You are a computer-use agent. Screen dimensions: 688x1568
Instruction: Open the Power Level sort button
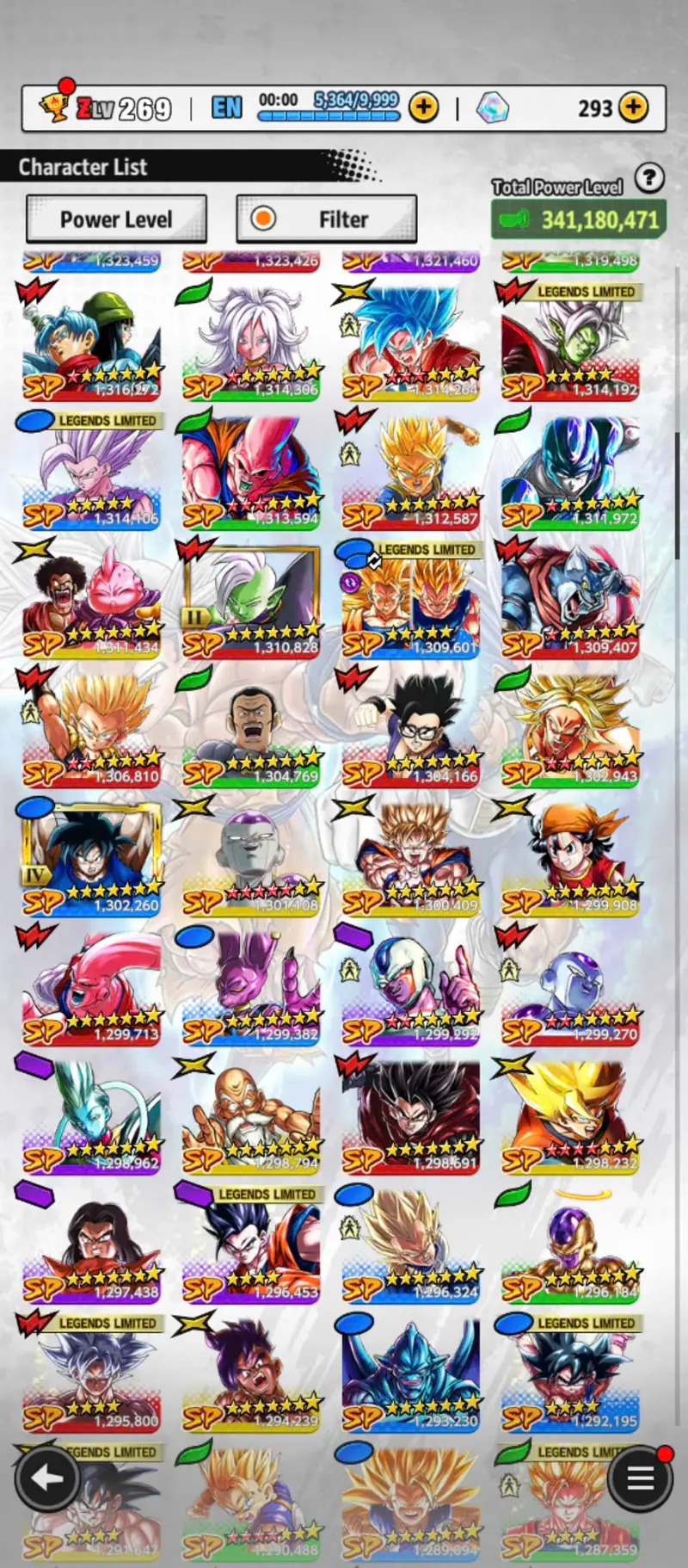click(x=116, y=219)
